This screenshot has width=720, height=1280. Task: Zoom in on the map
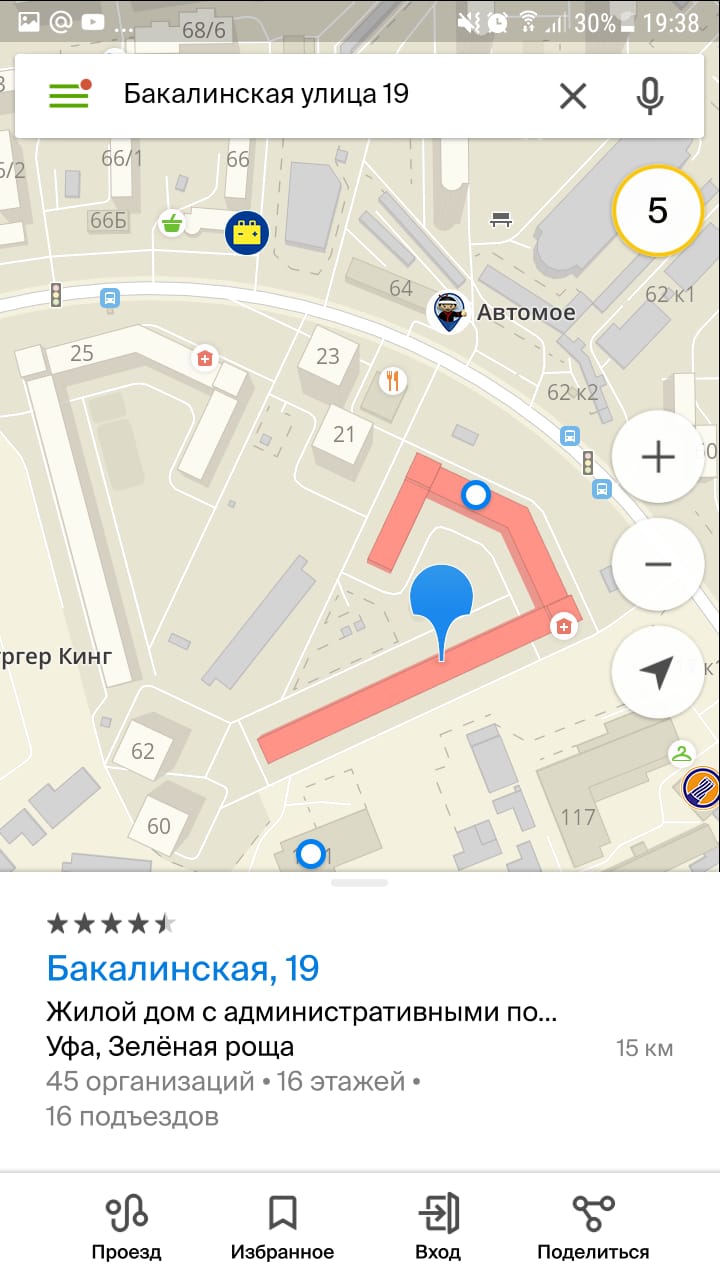pos(657,458)
